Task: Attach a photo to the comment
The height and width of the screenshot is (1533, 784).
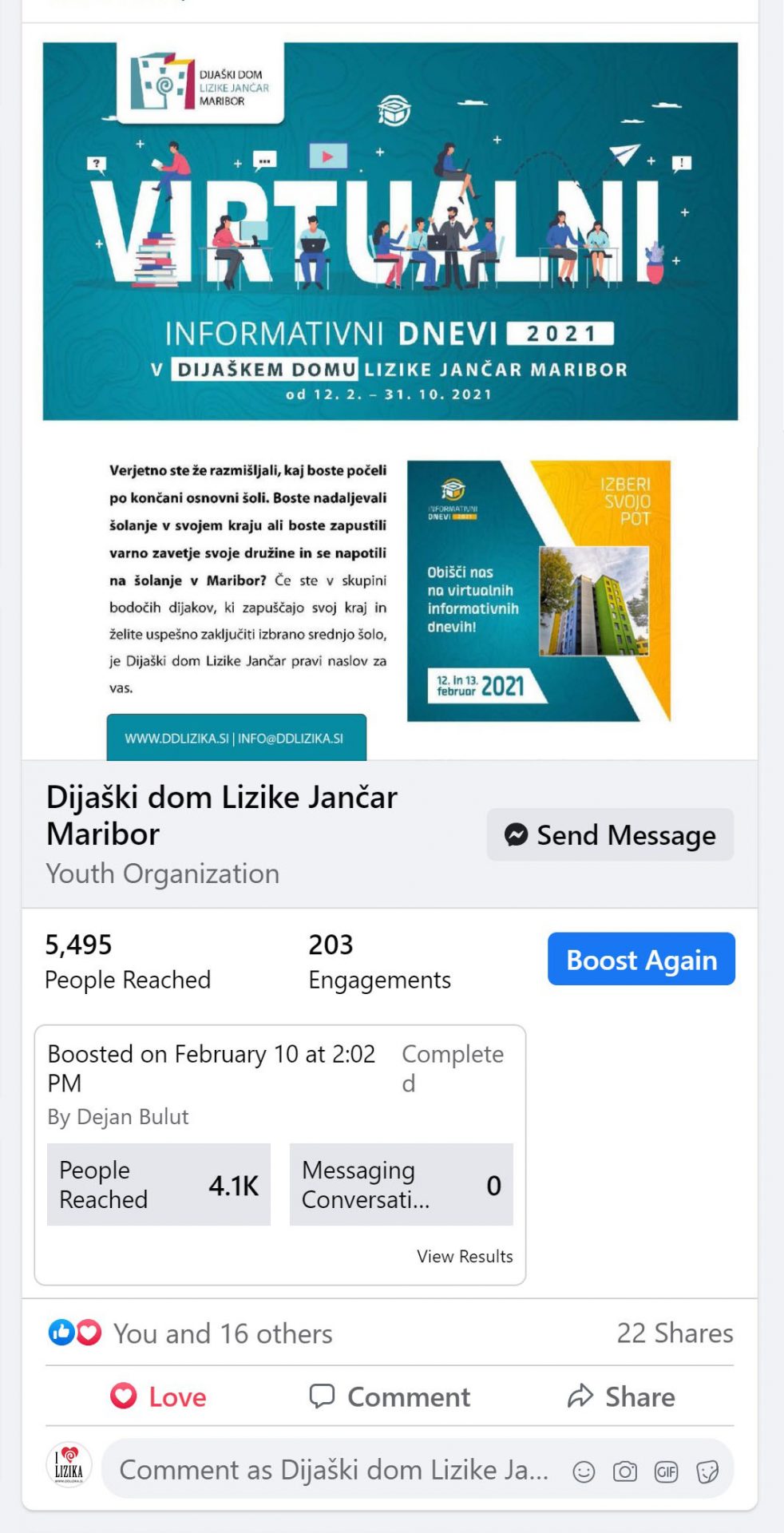Action: coord(625,1472)
